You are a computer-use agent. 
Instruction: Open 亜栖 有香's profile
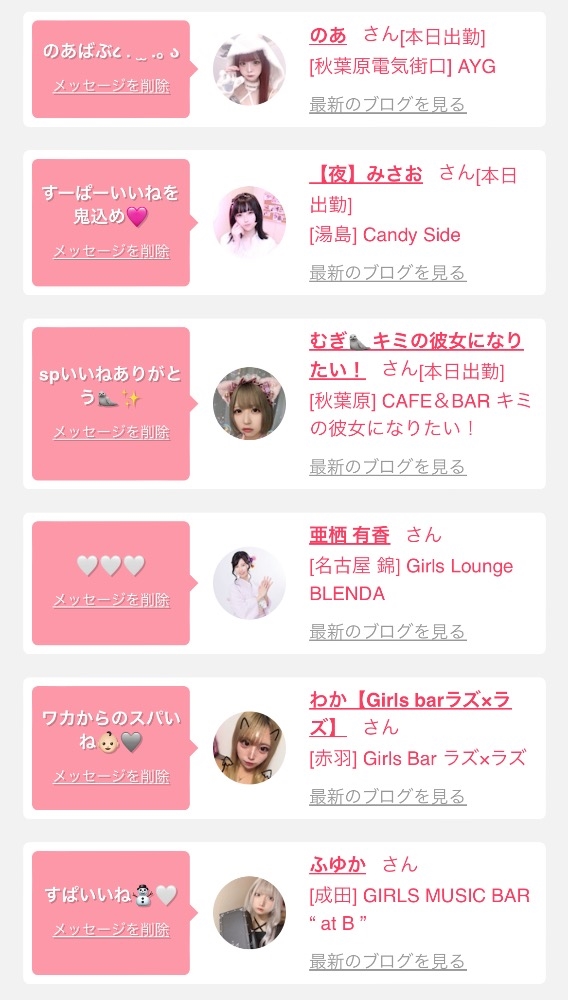point(349,536)
